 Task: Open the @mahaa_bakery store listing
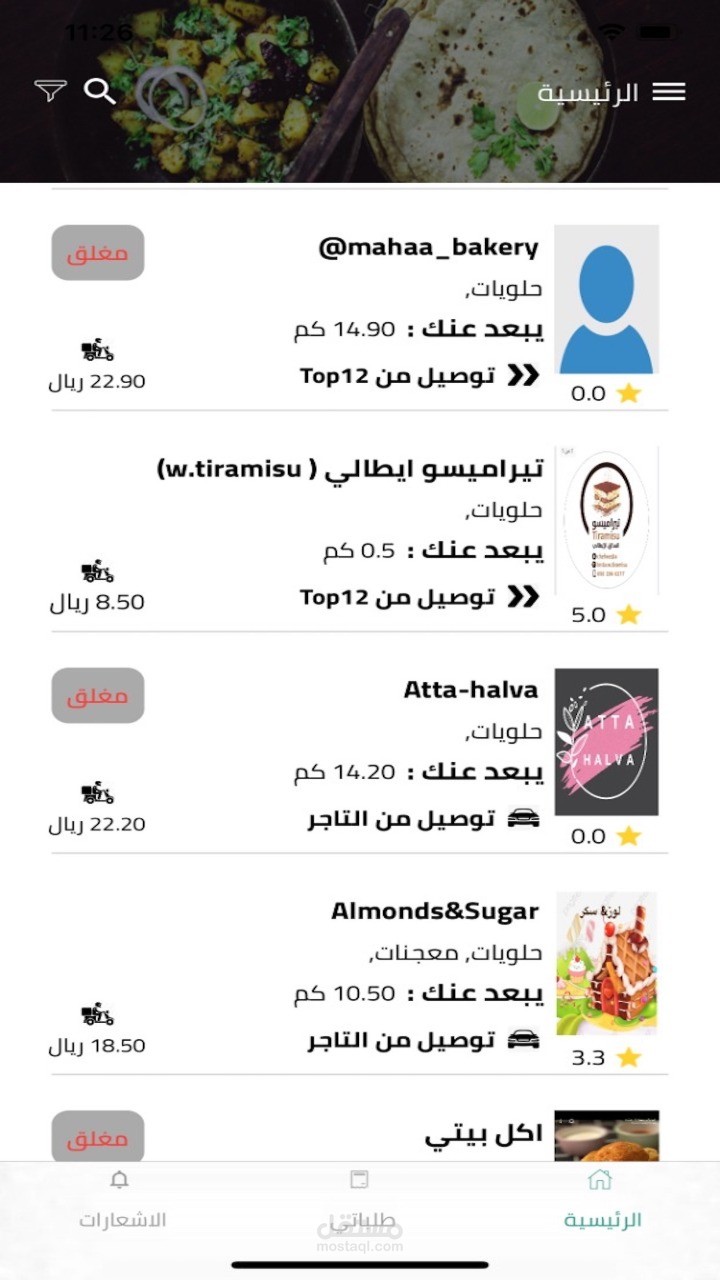(429, 248)
